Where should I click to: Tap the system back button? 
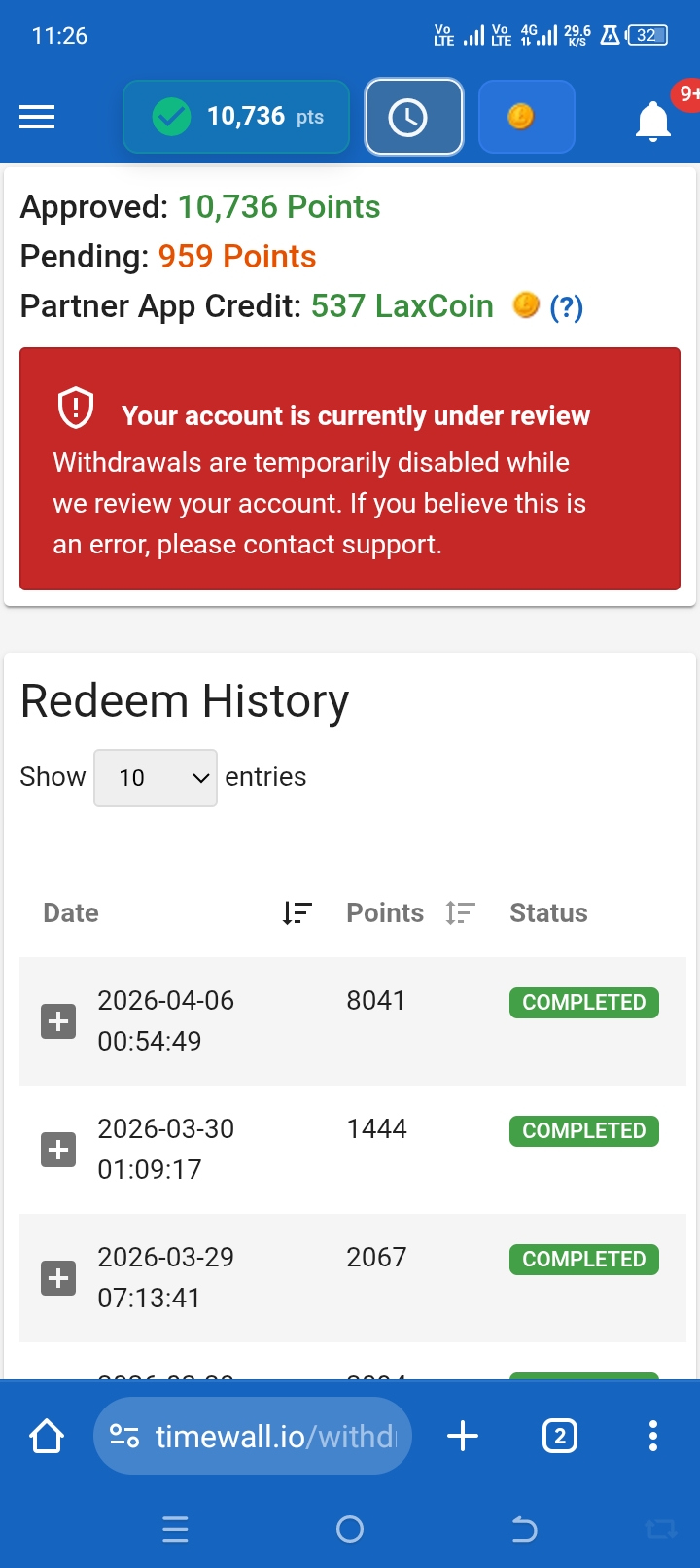[x=524, y=1530]
